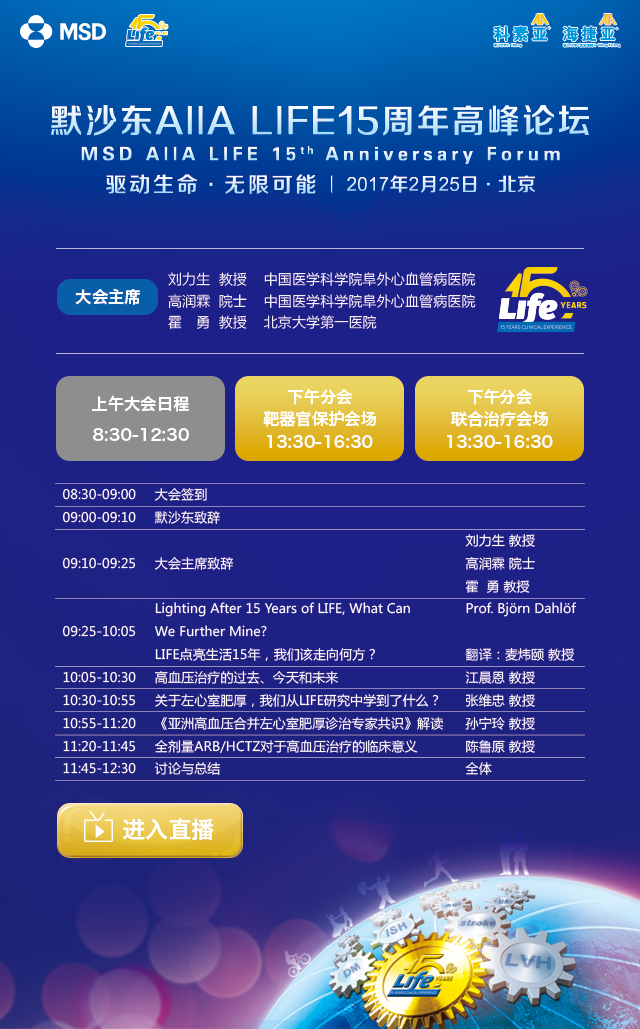Switch to the 联合治疗会场 afternoon session tab
This screenshot has width=640, height=1029.
point(500,418)
